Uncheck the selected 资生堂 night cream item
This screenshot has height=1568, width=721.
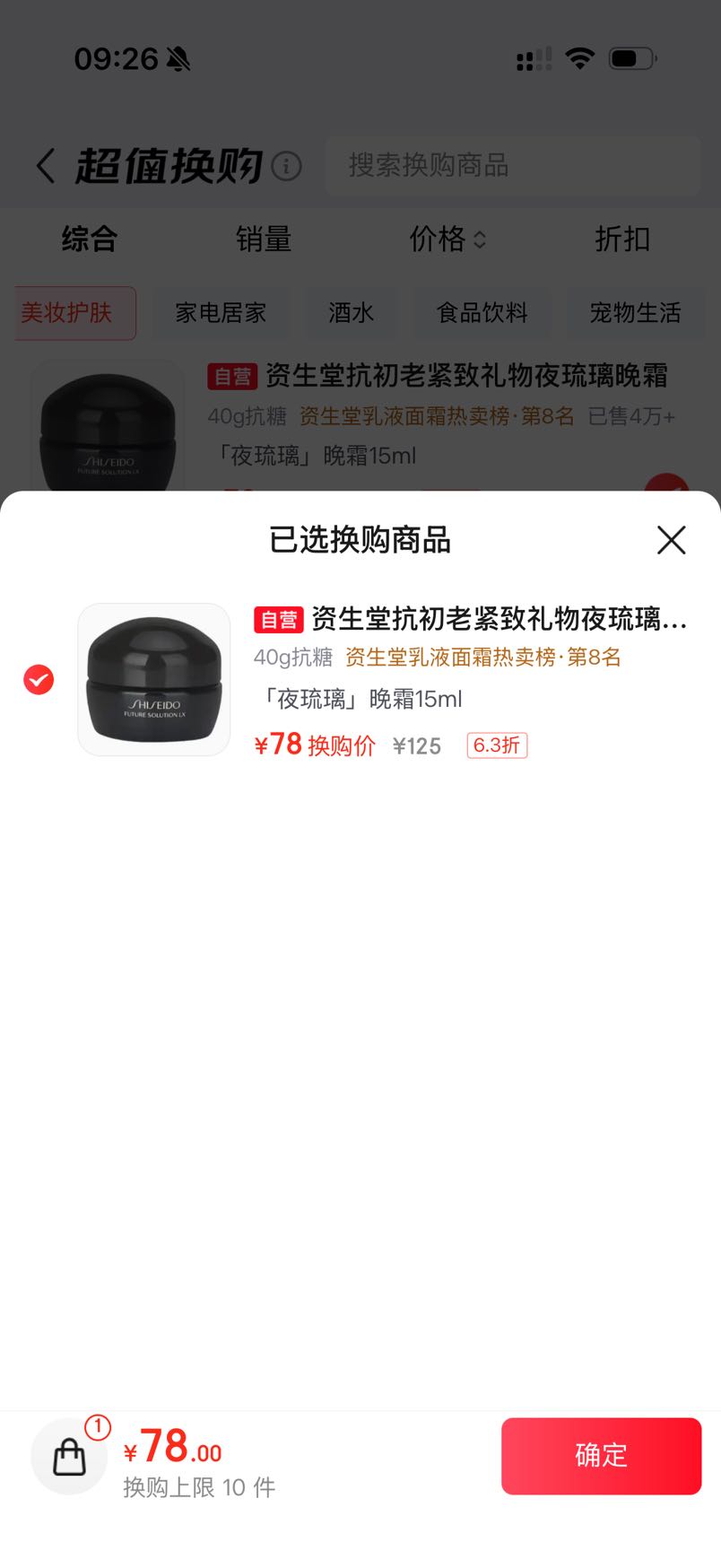tap(39, 680)
